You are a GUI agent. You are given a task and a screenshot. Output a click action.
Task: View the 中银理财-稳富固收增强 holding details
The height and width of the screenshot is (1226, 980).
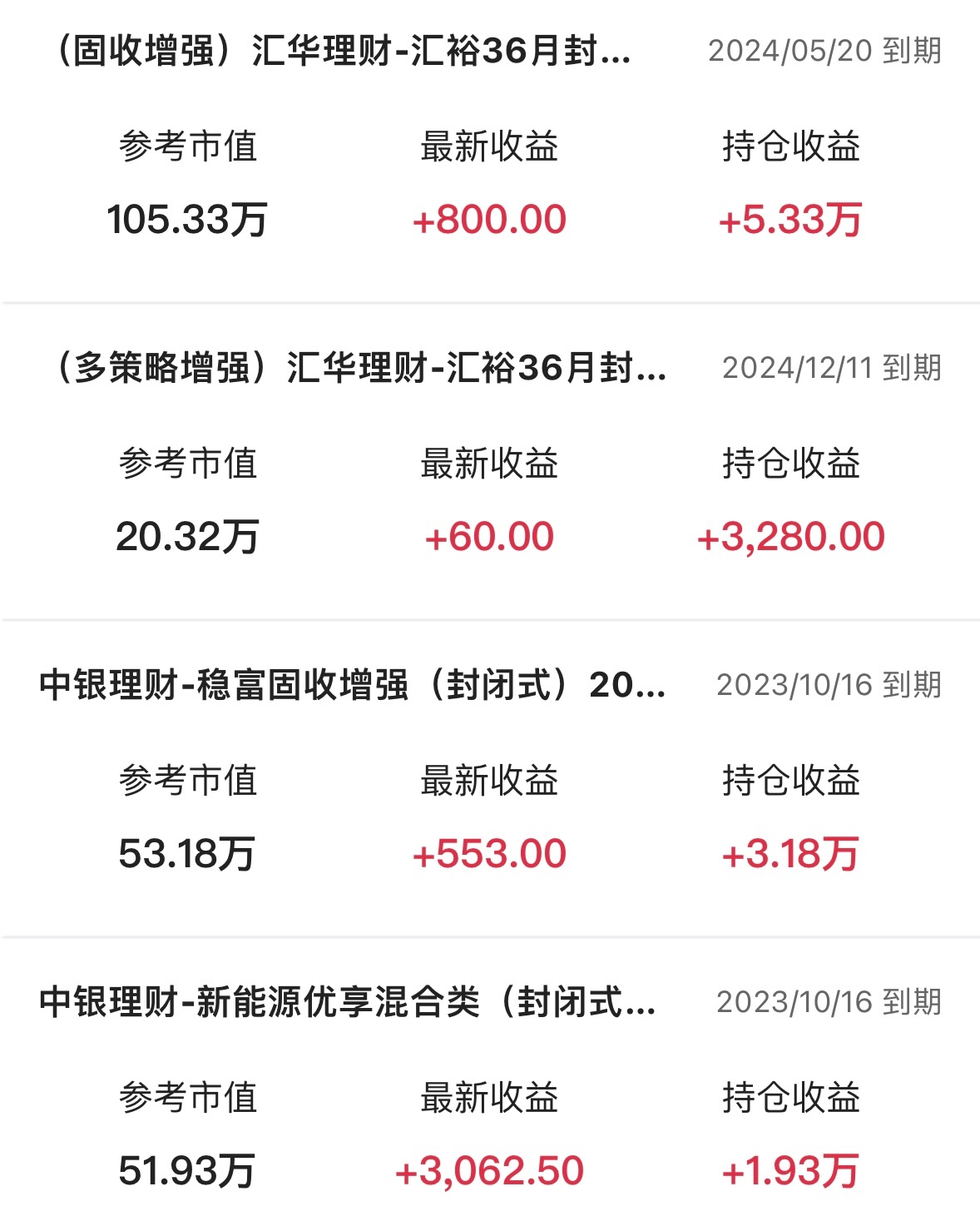click(352, 686)
